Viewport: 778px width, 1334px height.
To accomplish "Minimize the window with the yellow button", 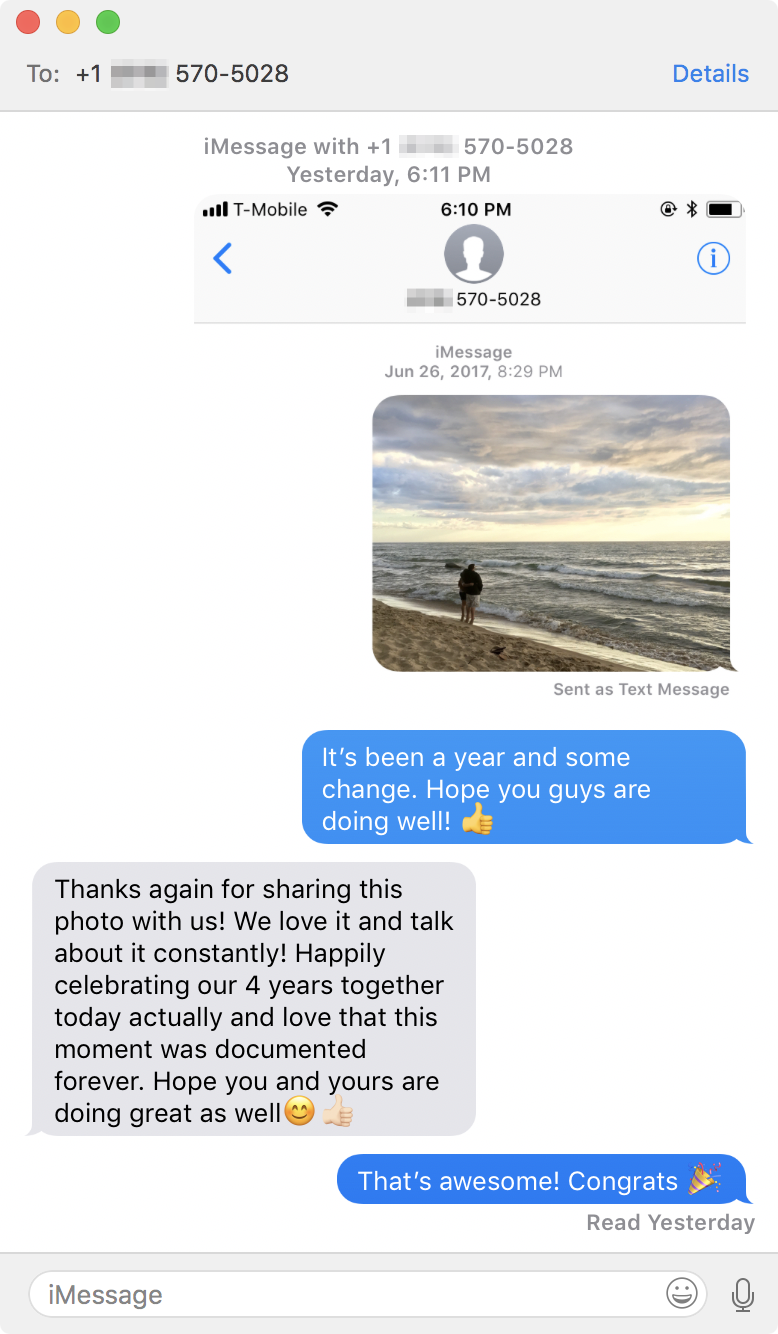I will click(x=68, y=22).
